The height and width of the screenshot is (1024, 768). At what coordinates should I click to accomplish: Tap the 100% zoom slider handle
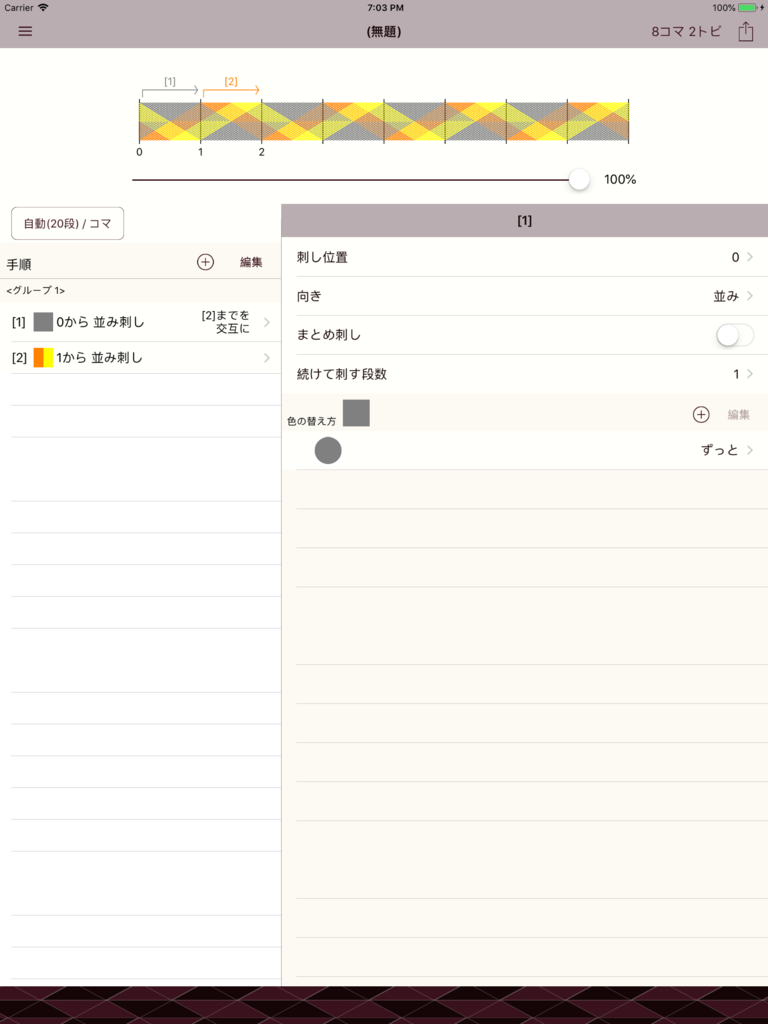pyautogui.click(x=579, y=180)
